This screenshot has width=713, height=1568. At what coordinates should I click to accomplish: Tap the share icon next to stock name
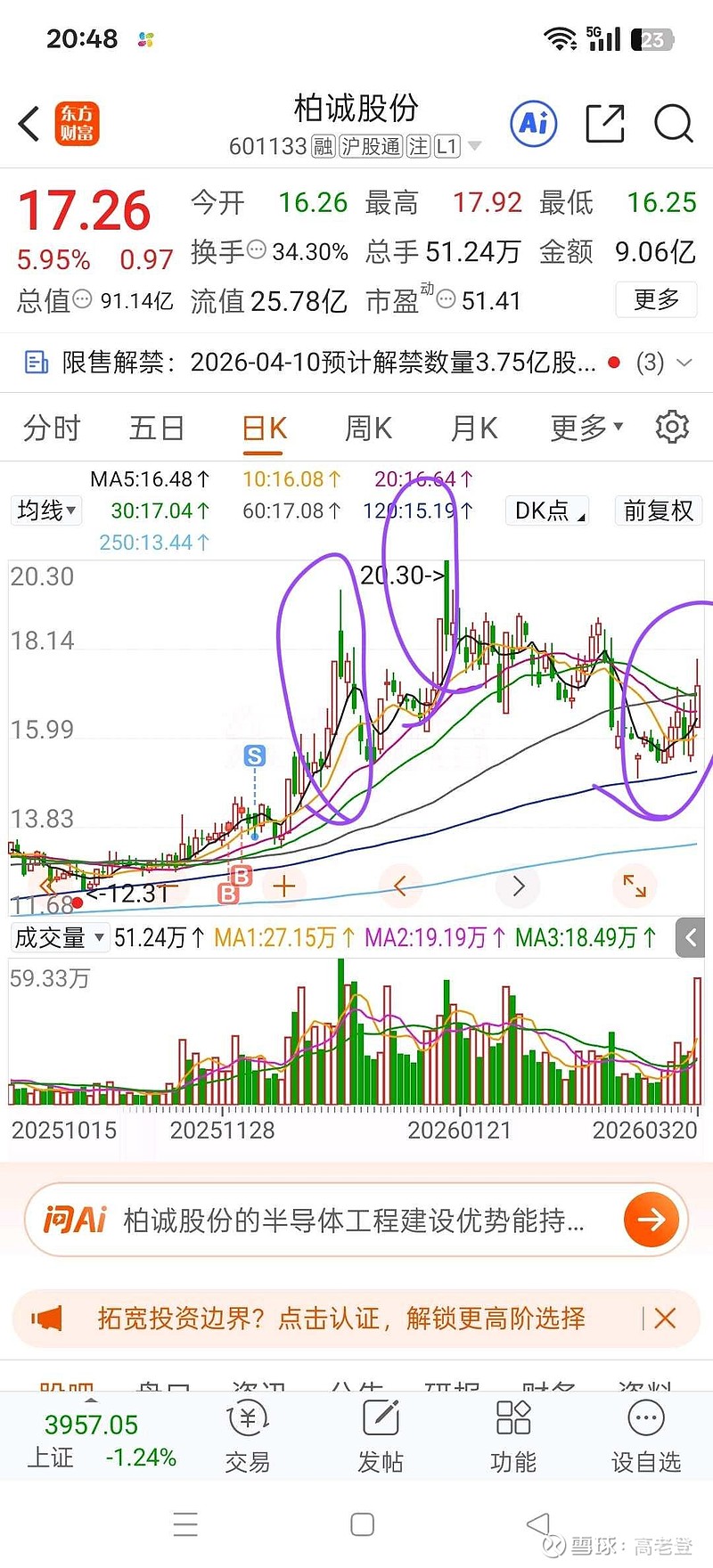click(604, 125)
